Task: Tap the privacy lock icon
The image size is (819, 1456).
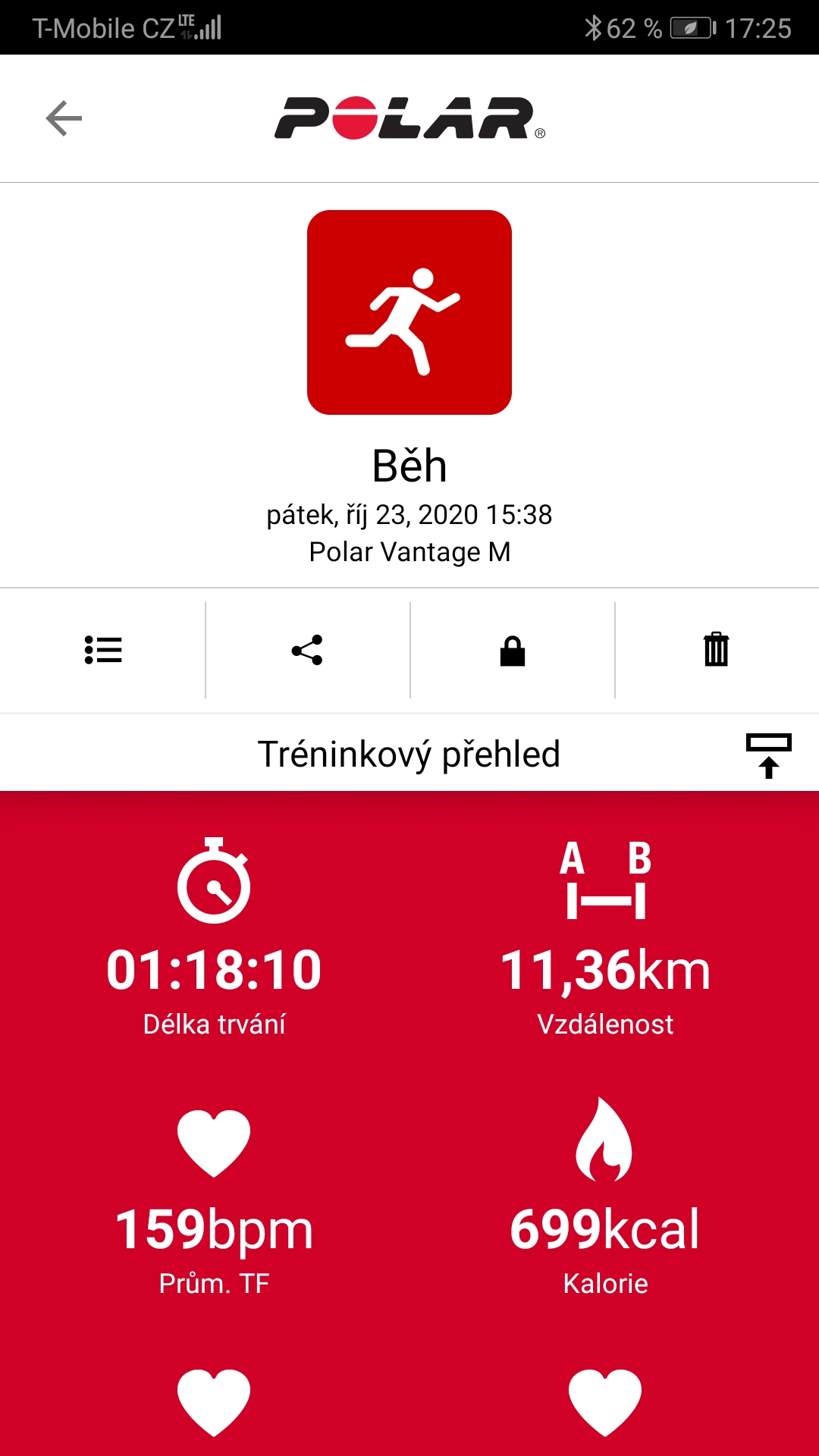Action: [513, 650]
